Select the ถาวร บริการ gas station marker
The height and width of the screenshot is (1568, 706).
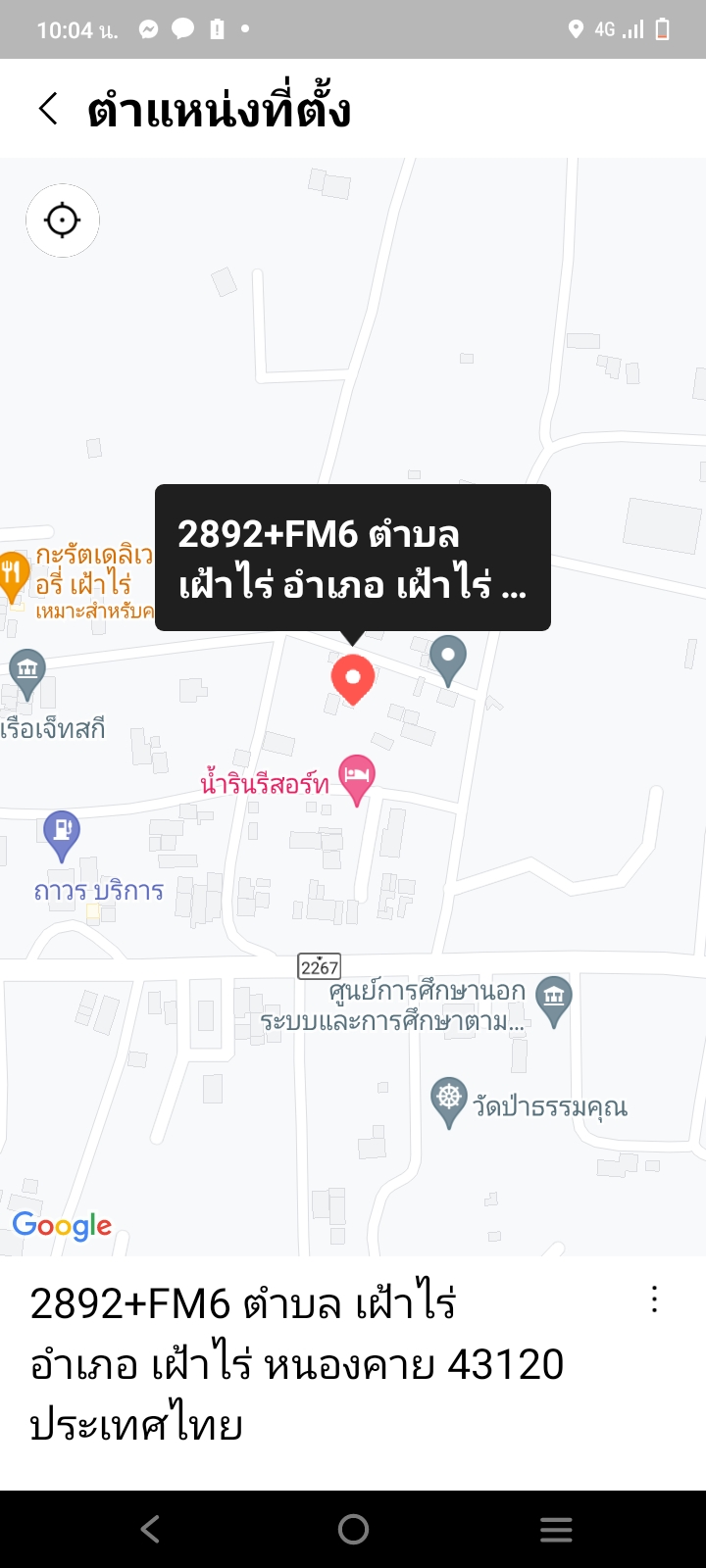coord(62,834)
